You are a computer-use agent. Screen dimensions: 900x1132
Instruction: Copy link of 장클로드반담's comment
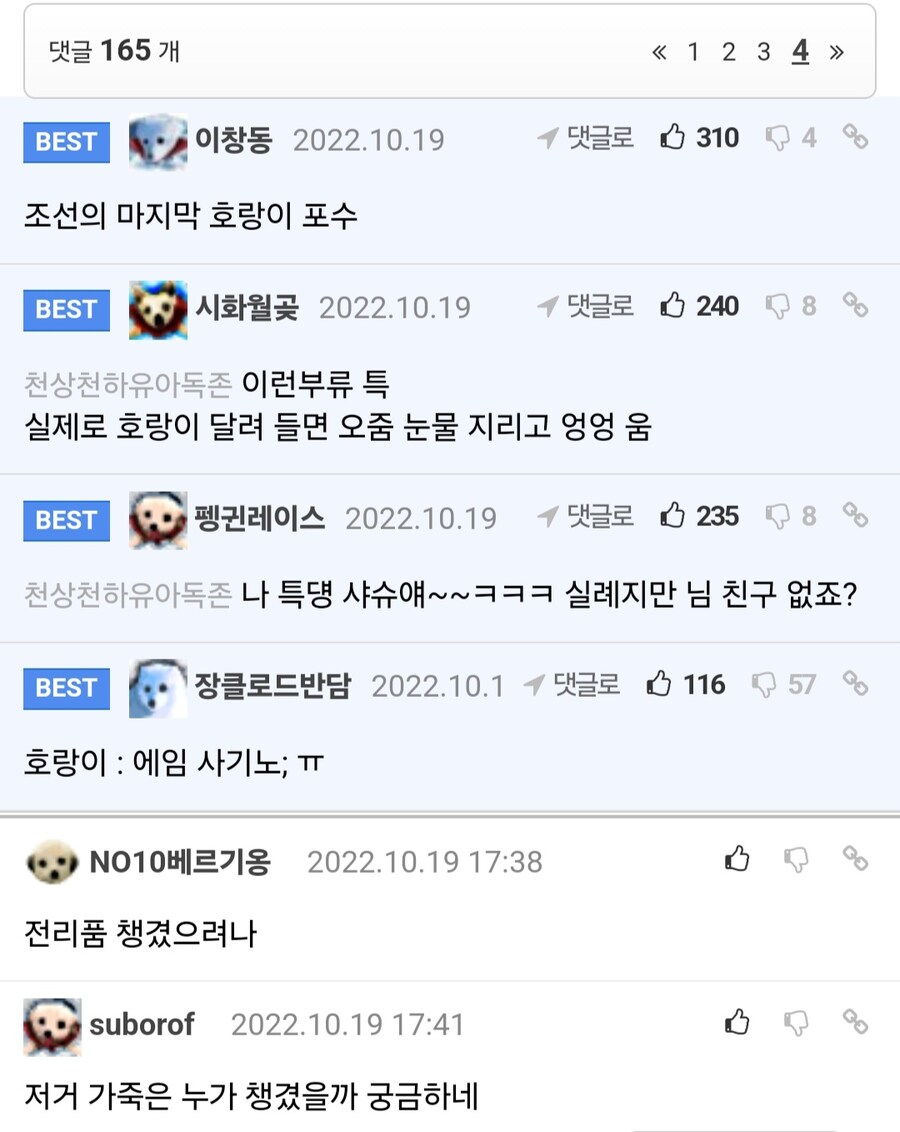(x=854, y=683)
